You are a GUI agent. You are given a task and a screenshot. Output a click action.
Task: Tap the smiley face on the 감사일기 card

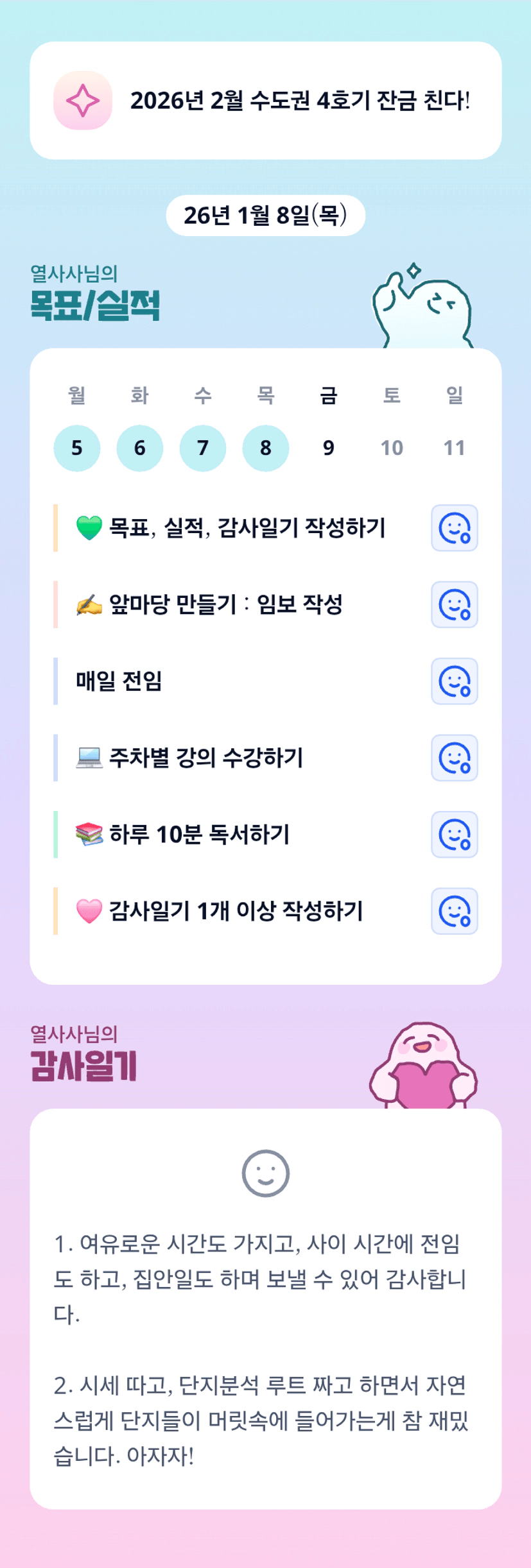pyautogui.click(x=266, y=1173)
